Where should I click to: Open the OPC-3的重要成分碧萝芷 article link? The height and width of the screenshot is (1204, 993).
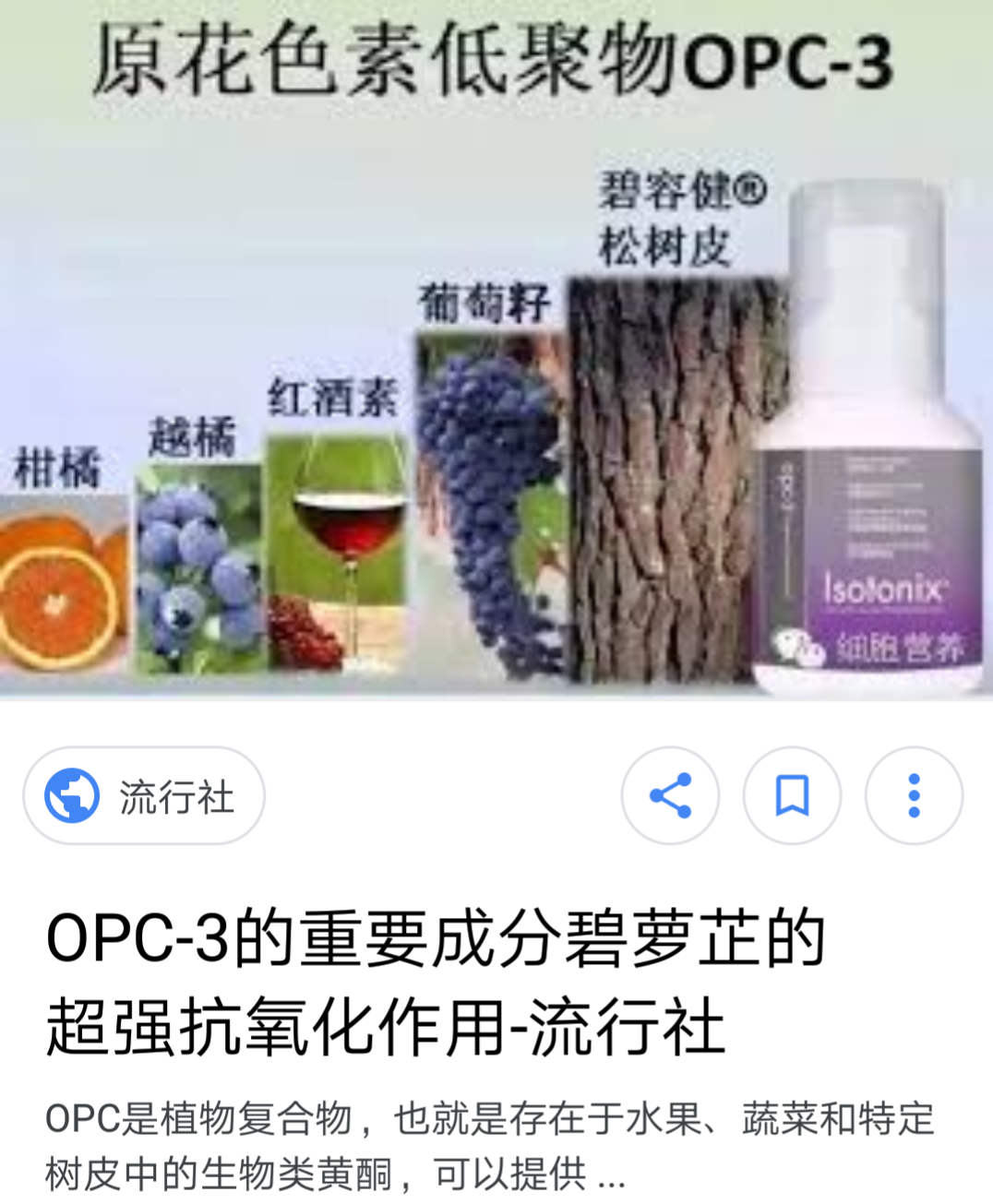pyautogui.click(x=434, y=983)
